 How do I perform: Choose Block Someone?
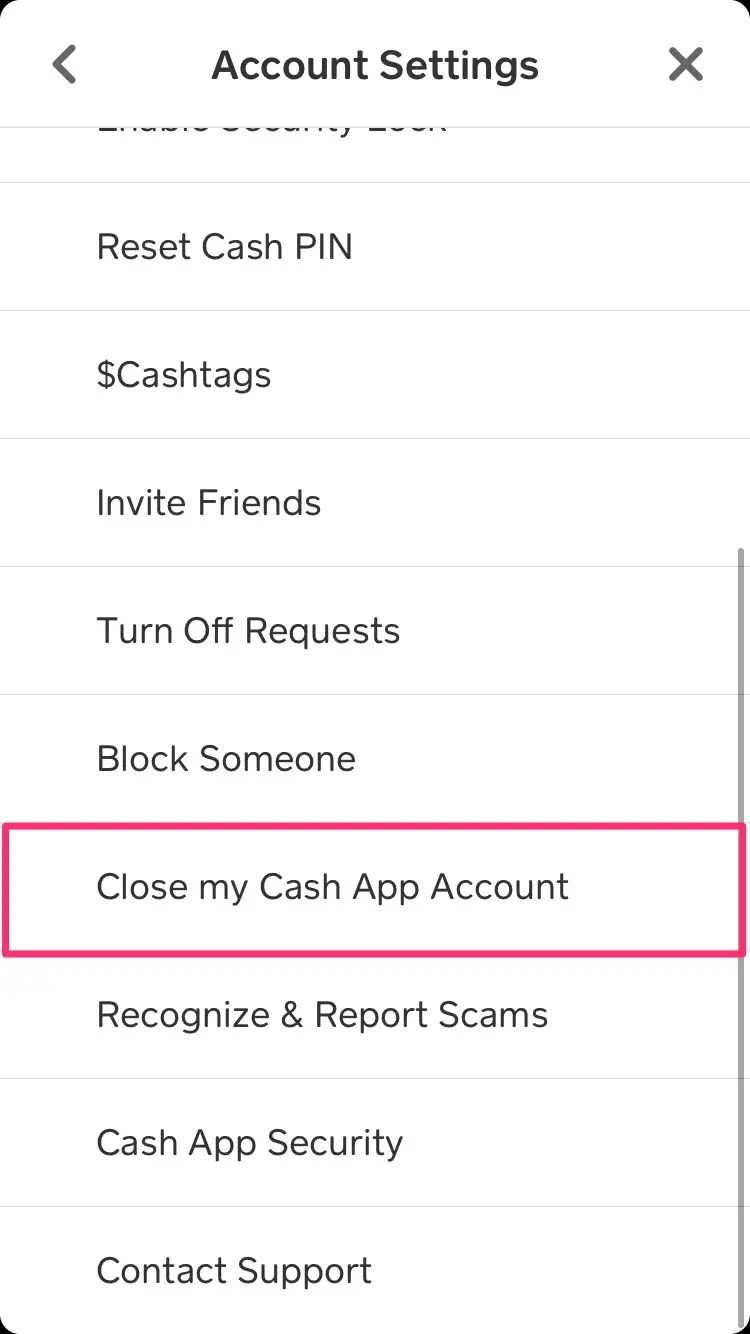226,759
